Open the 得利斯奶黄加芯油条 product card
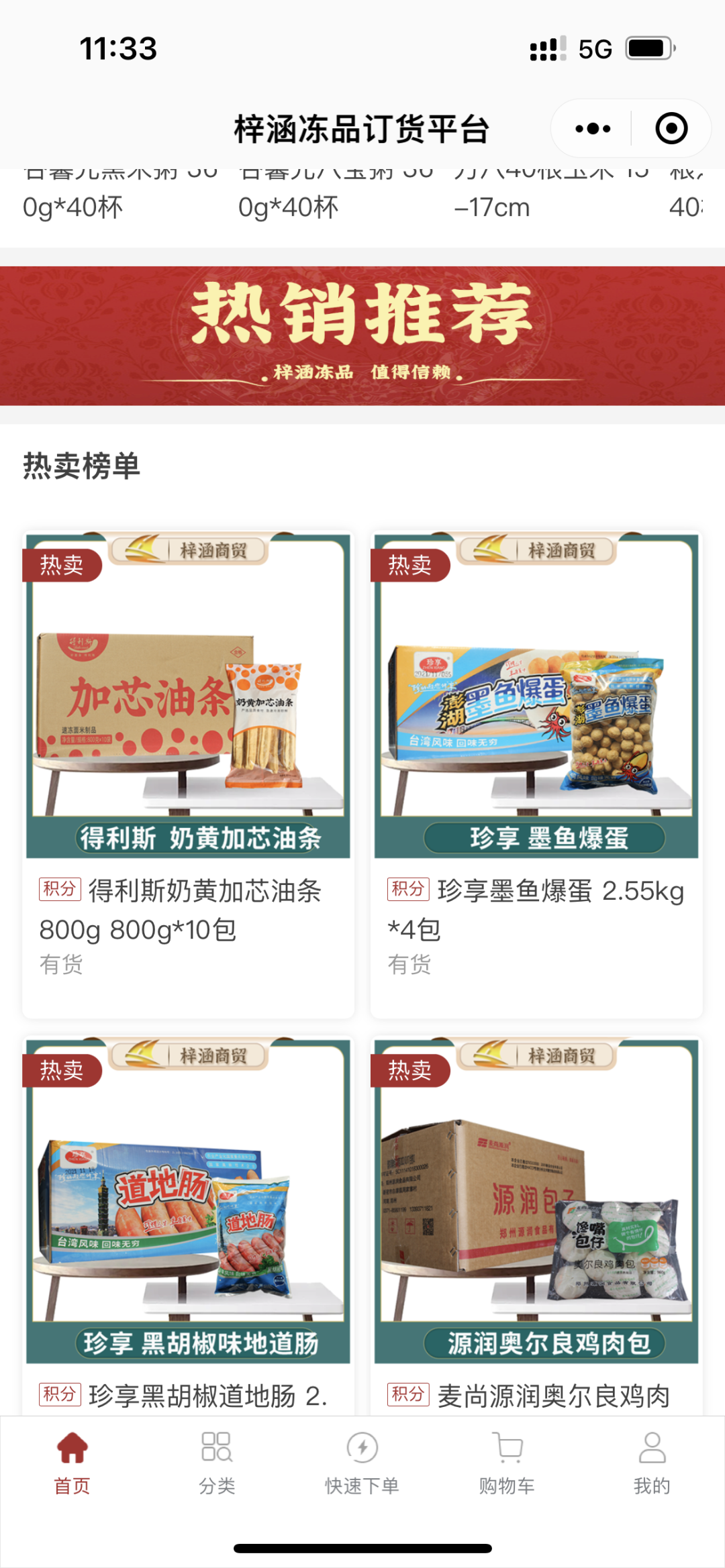This screenshot has height=1568, width=725. (188, 772)
